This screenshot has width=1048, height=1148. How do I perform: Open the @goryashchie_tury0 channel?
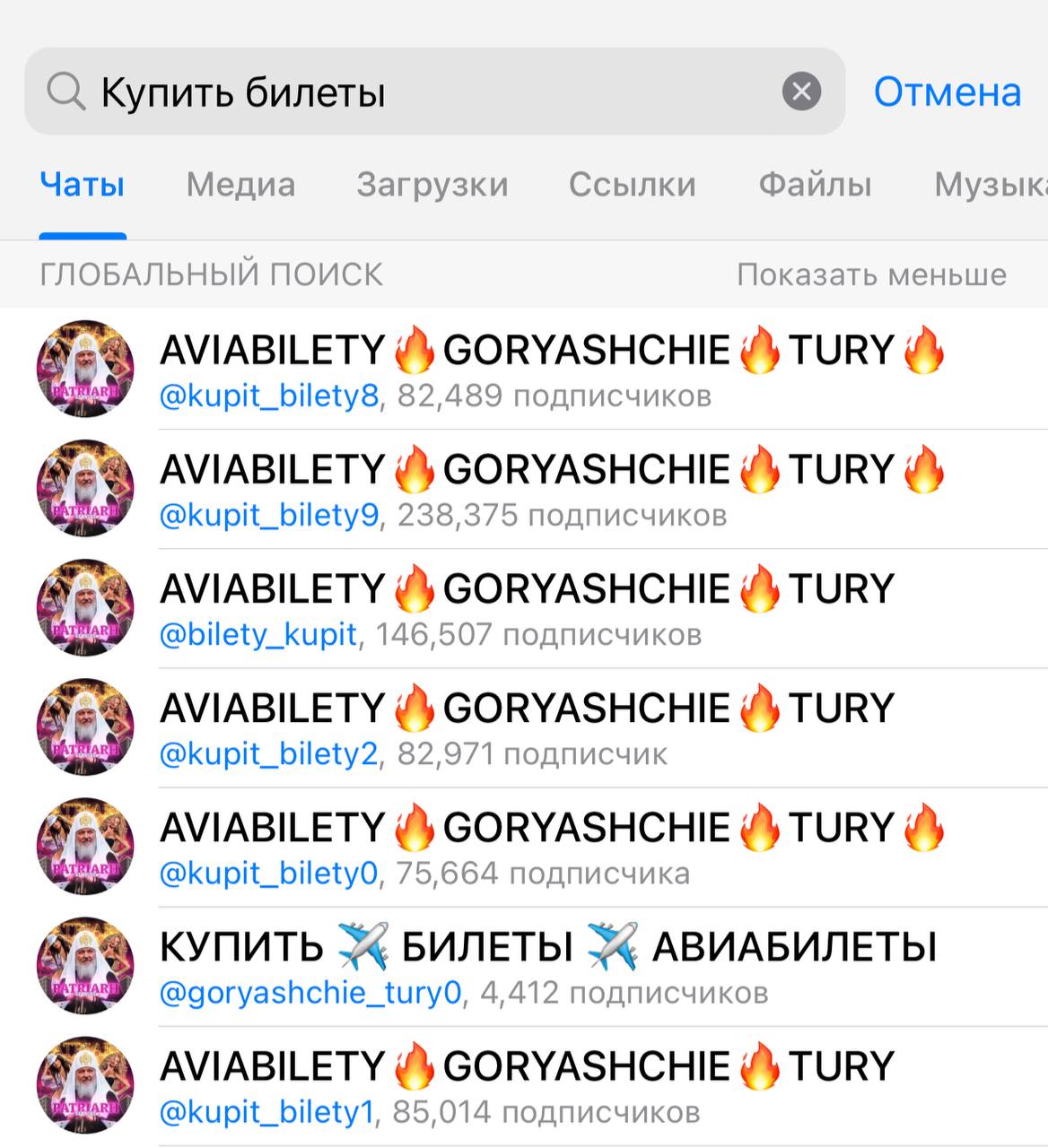[538, 966]
